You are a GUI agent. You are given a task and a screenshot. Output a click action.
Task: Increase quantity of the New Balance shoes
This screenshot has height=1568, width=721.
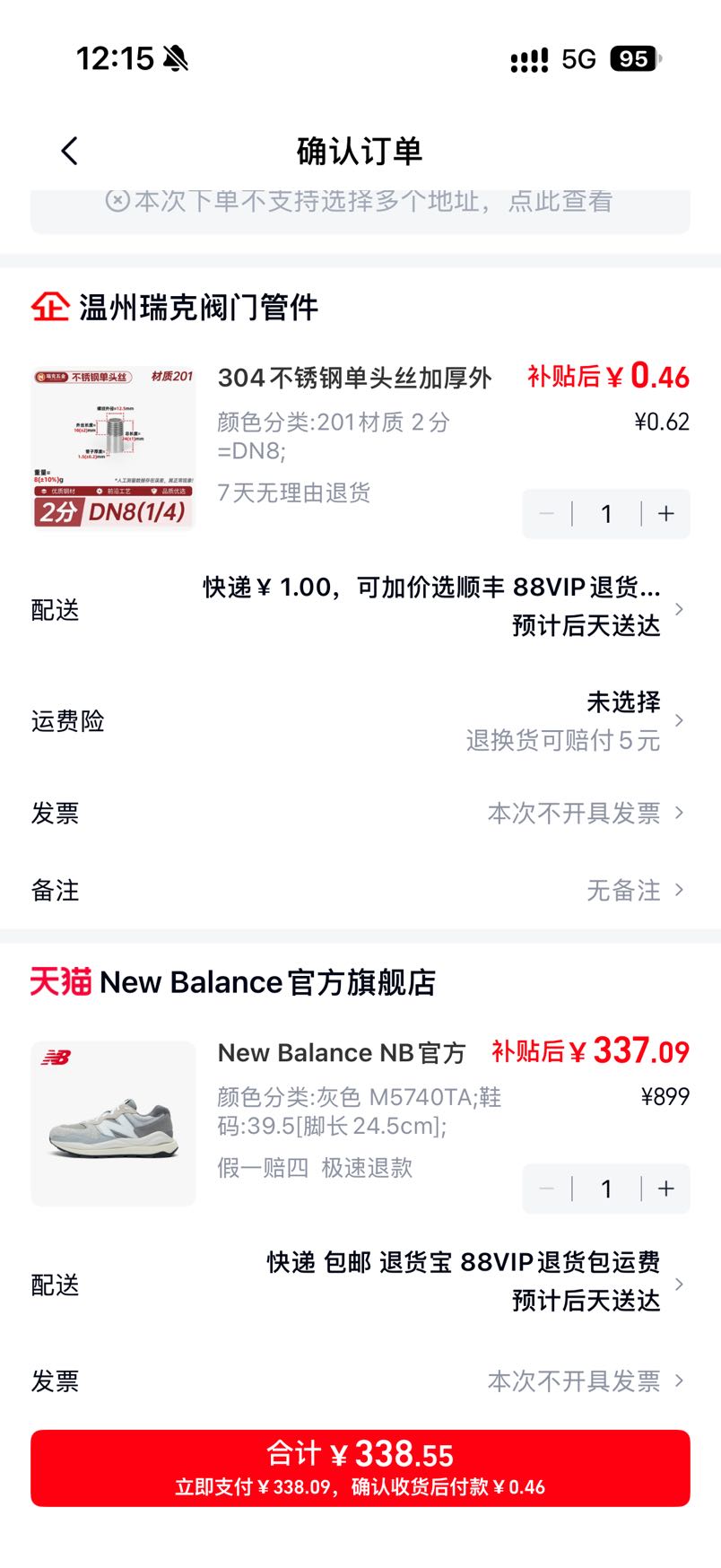click(666, 1189)
